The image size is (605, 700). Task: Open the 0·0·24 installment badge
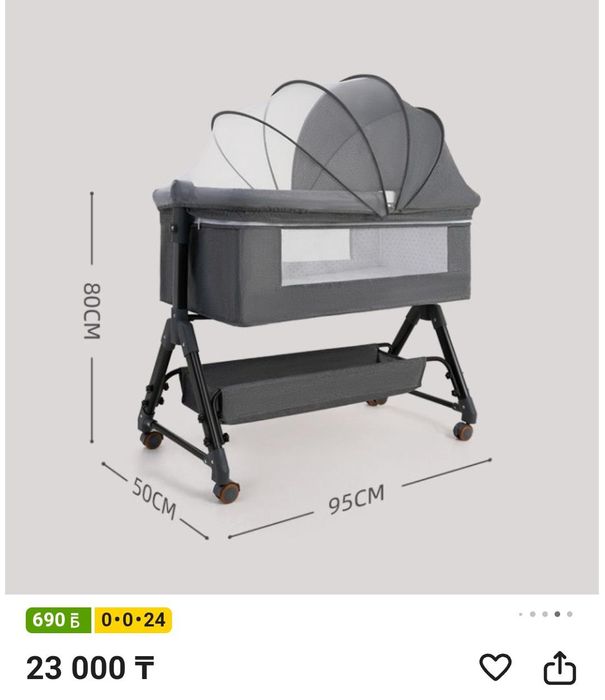coord(133,620)
